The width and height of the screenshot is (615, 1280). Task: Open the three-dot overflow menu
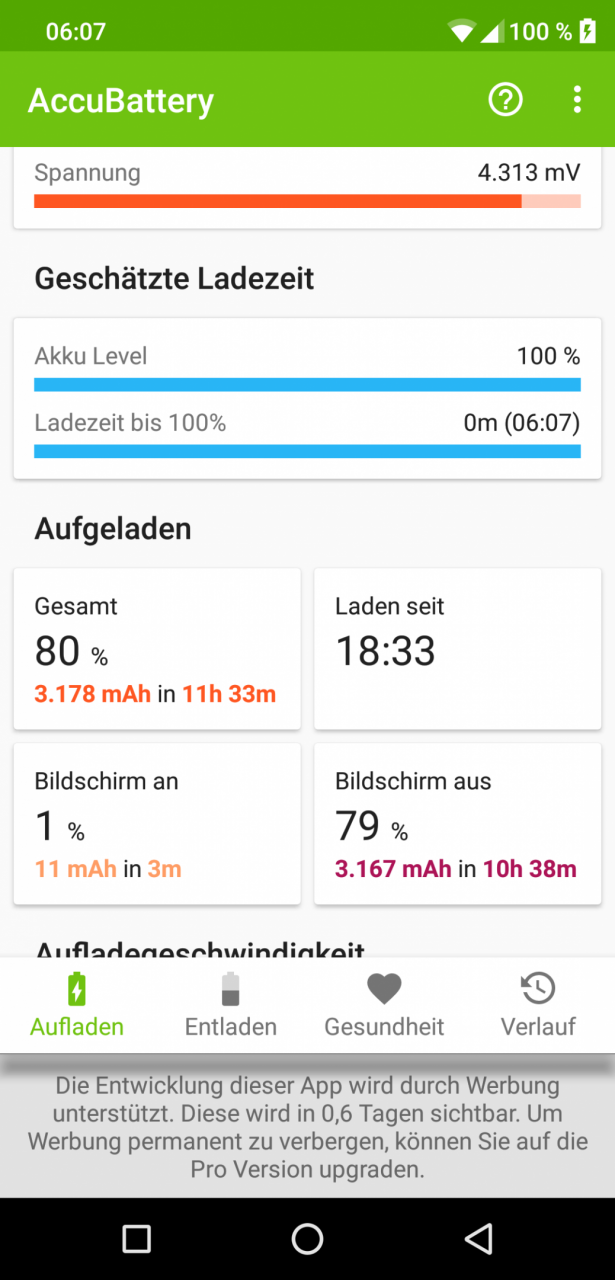pos(577,100)
